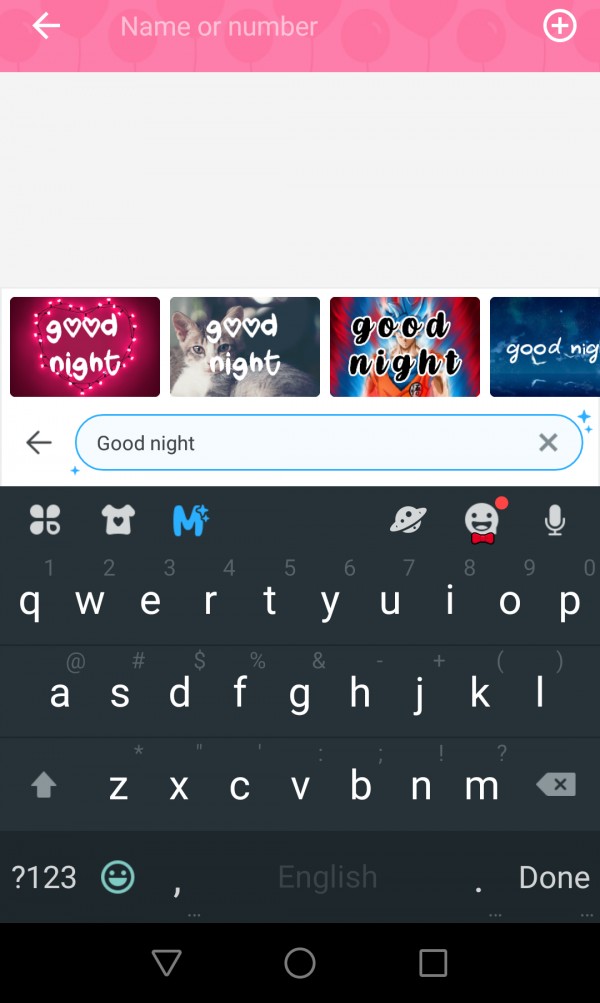This screenshot has height=1003, width=600.
Task: Tap the backspace key
Action: click(x=556, y=785)
